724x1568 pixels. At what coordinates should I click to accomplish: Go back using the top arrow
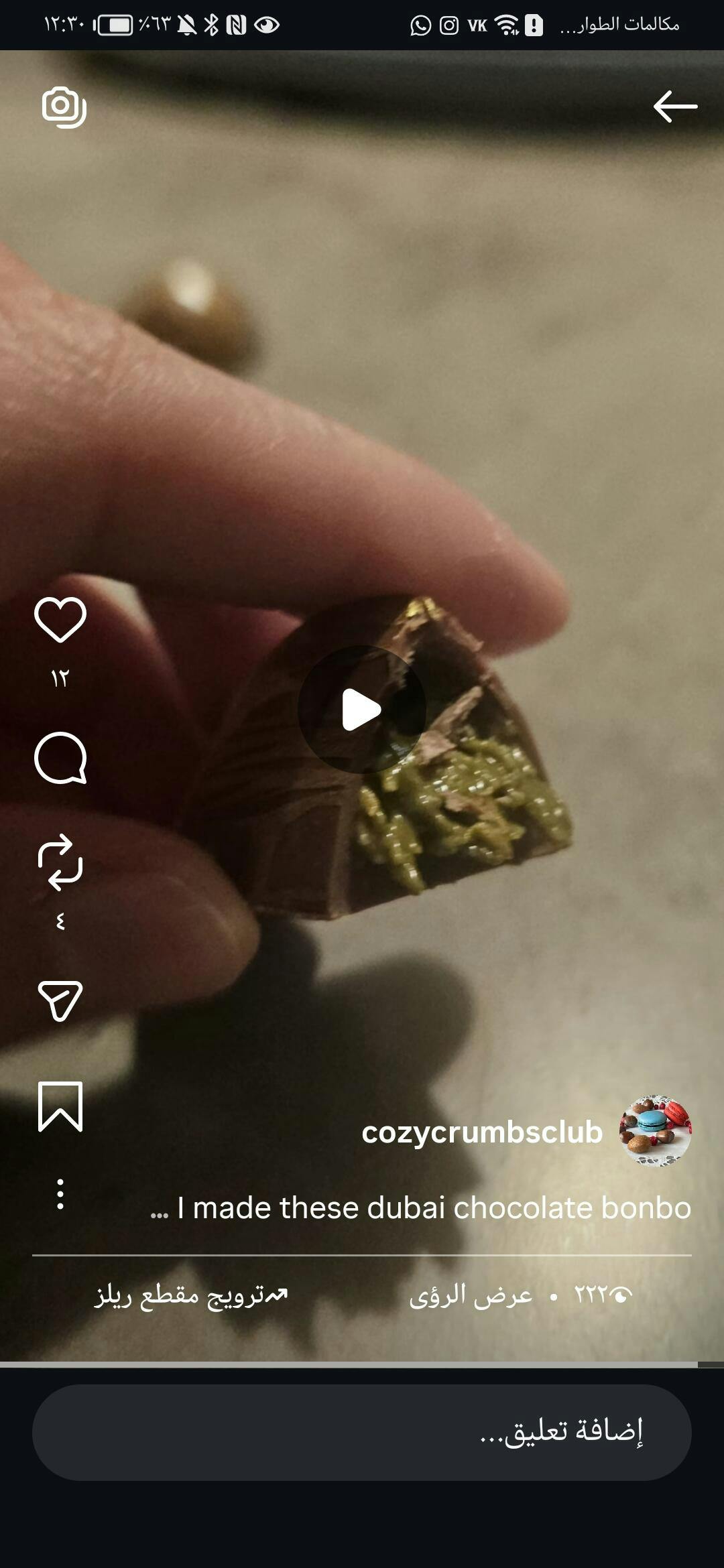coord(675,107)
